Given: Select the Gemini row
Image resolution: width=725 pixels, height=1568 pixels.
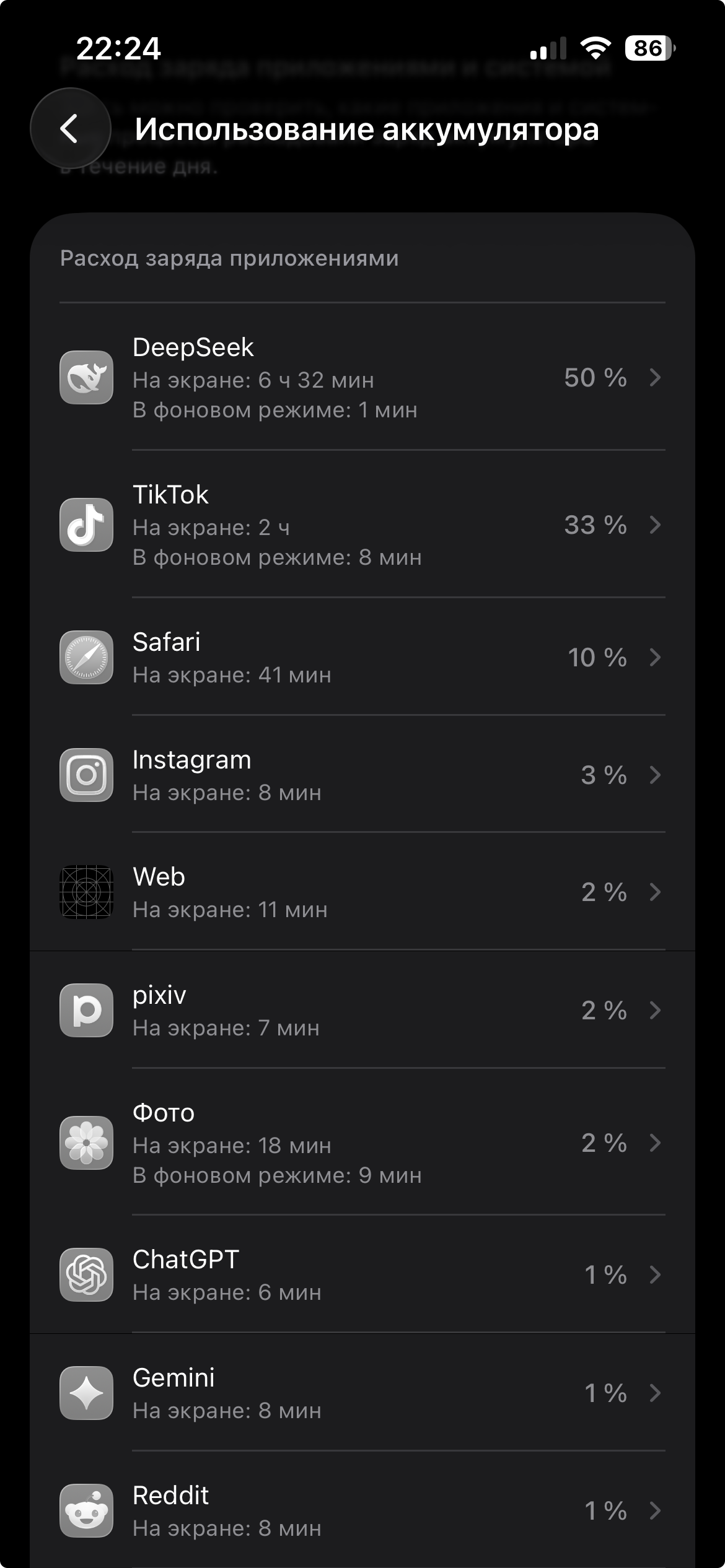Looking at the screenshot, I should (362, 1393).
